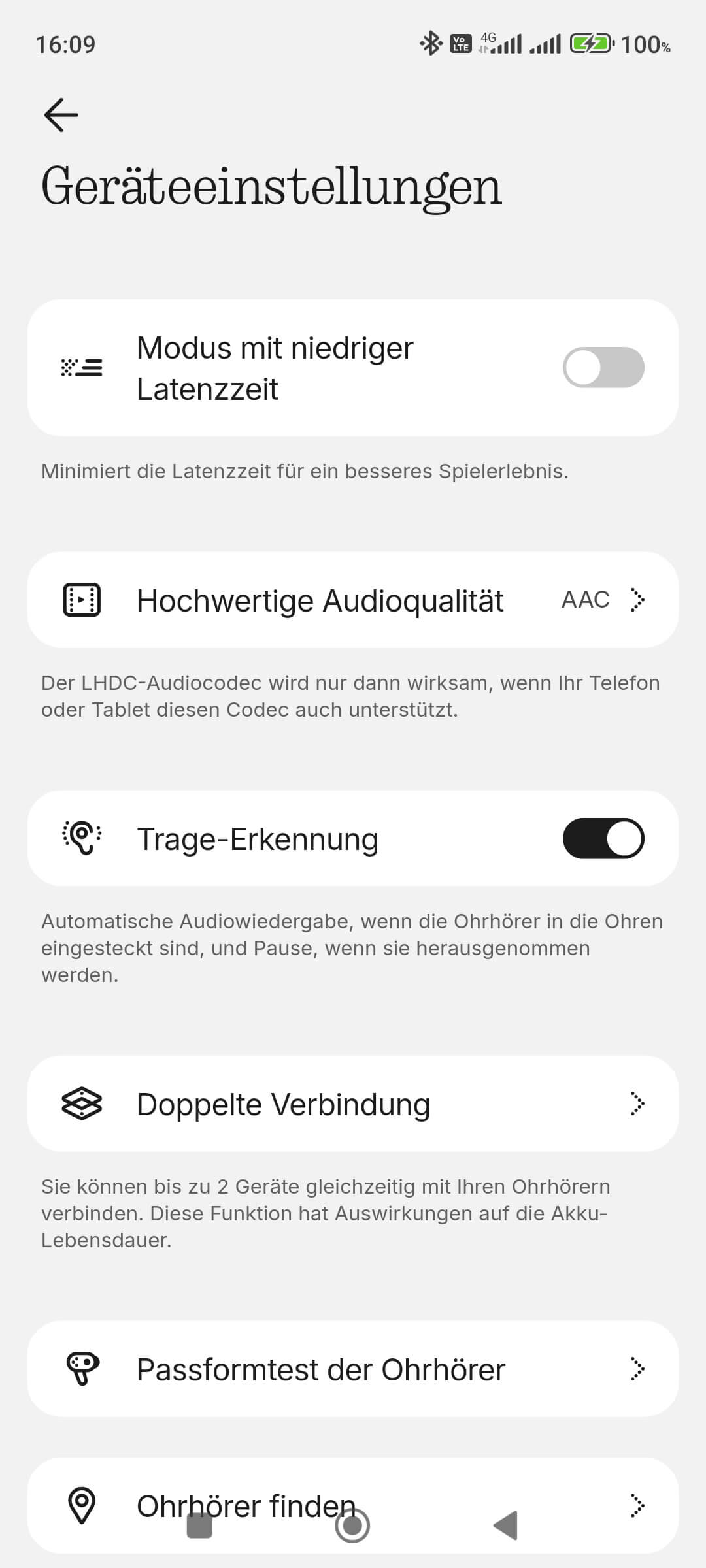Turn off Trage-Erkennung switch

pyautogui.click(x=603, y=839)
